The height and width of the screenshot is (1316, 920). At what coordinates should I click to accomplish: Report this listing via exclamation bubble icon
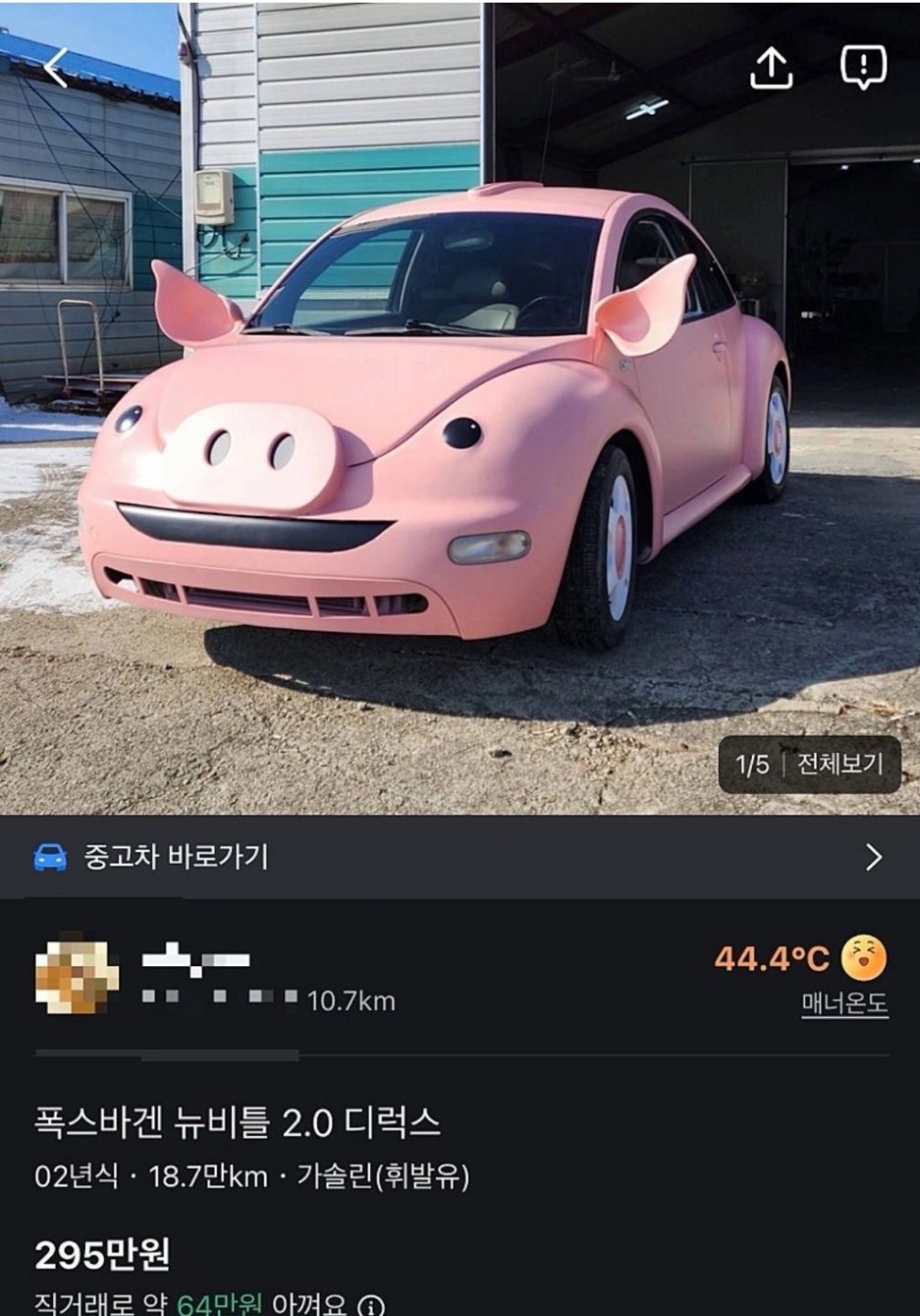point(862,67)
